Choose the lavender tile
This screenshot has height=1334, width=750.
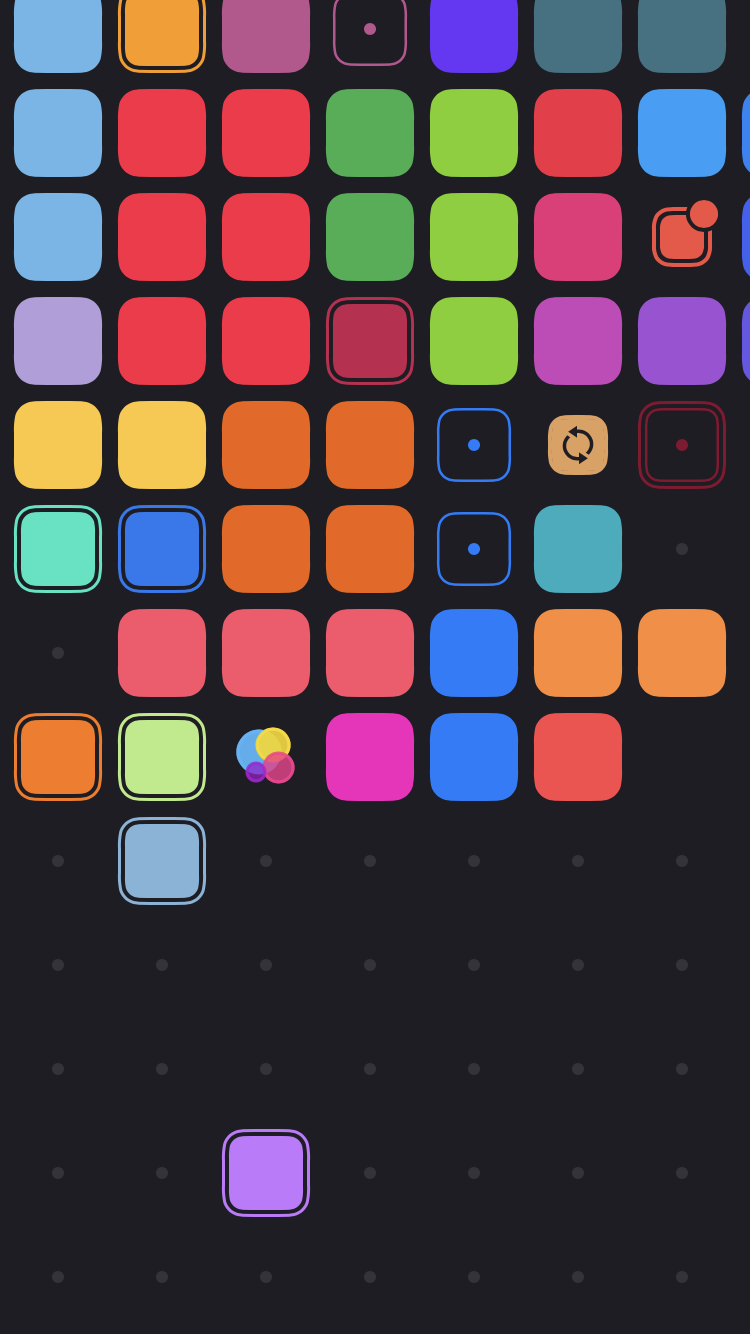[x=58, y=341]
